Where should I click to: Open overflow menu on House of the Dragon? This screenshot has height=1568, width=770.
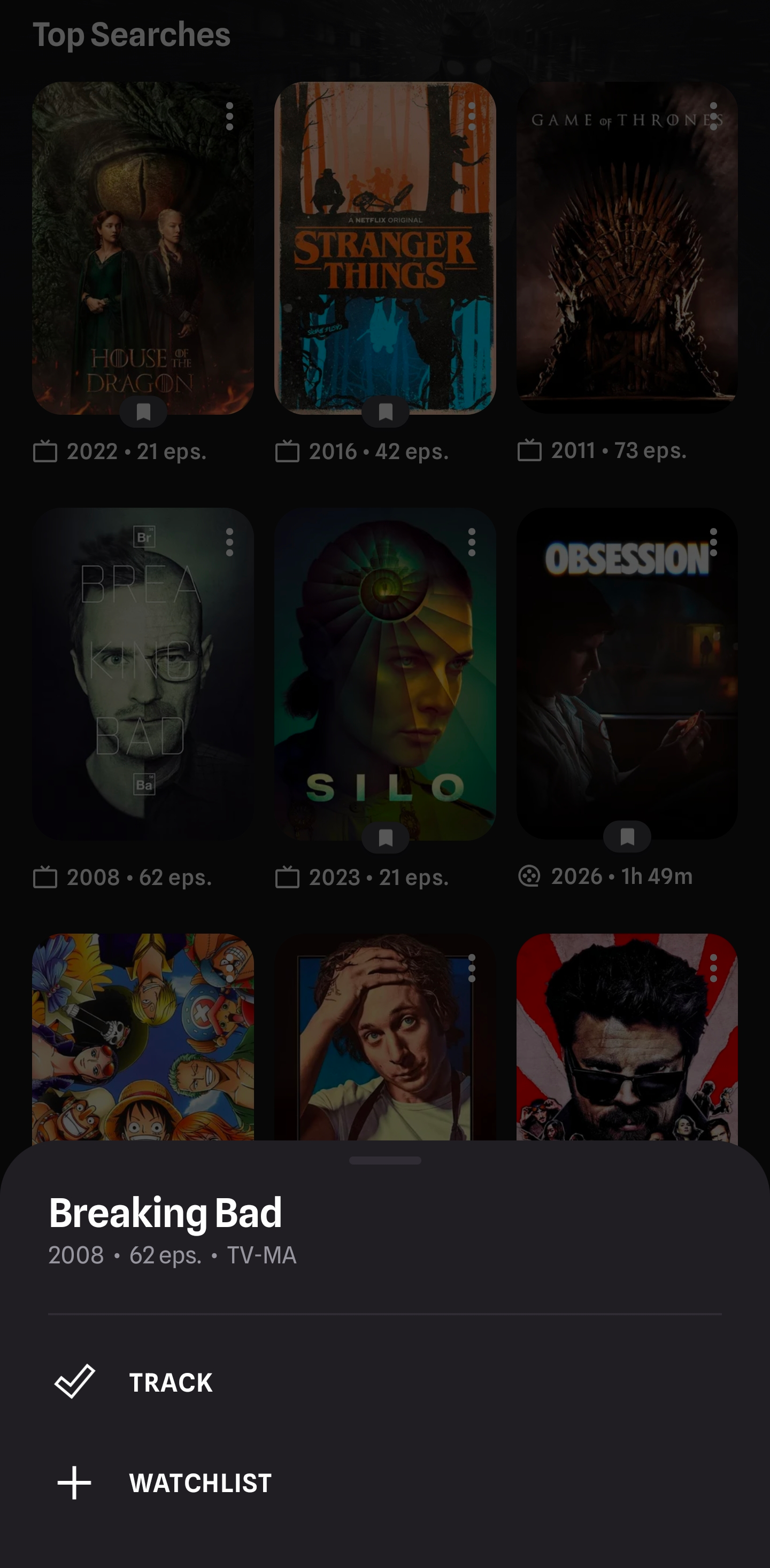[229, 115]
